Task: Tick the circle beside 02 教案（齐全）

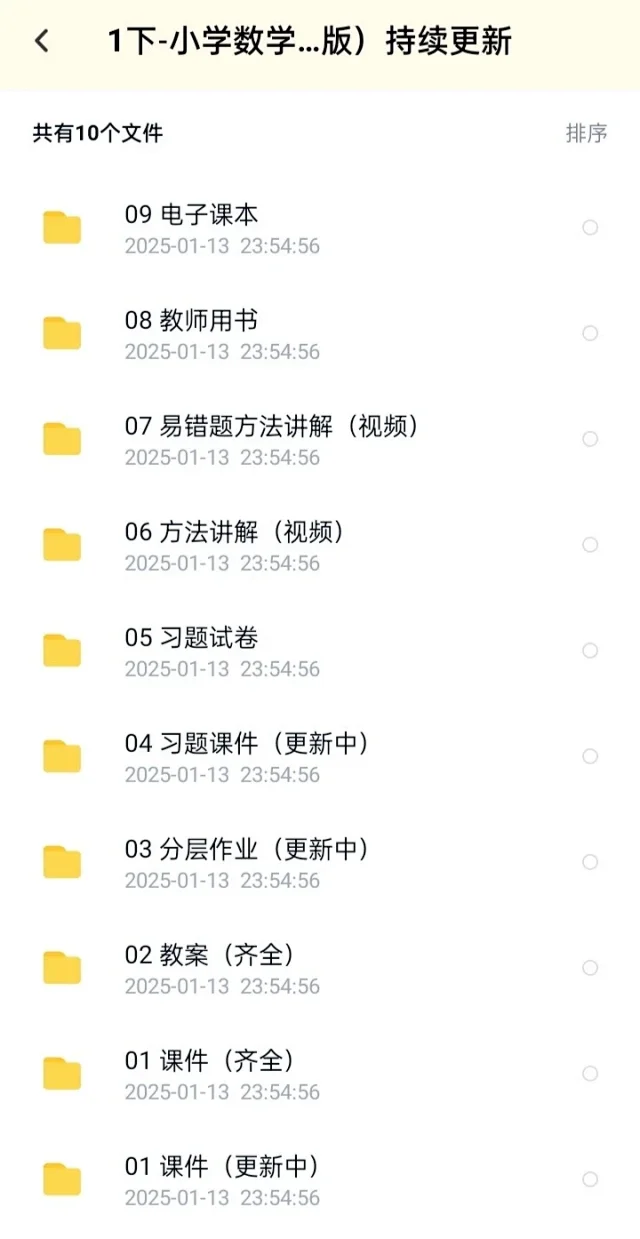Action: (590, 968)
